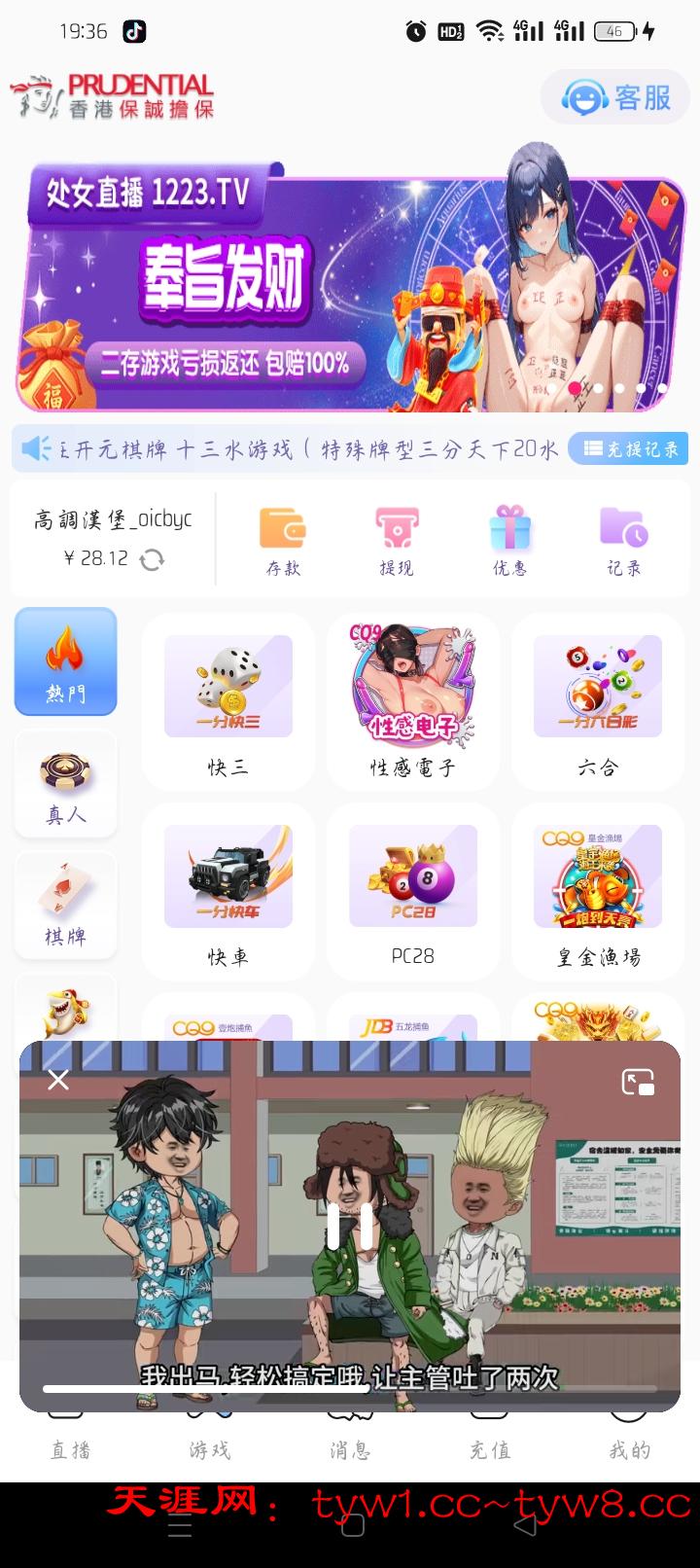Image resolution: width=700 pixels, height=1568 pixels.
Task: Pause the floating video
Action: (350, 1226)
